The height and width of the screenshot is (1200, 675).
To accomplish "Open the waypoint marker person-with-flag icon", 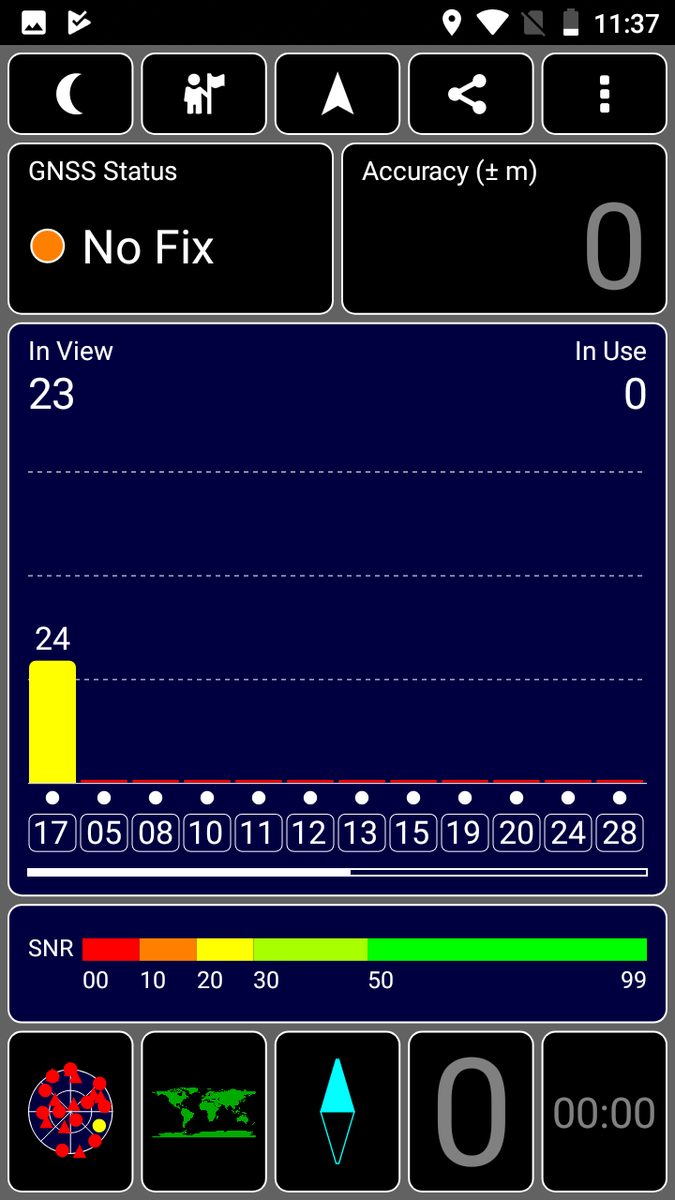I will click(204, 94).
